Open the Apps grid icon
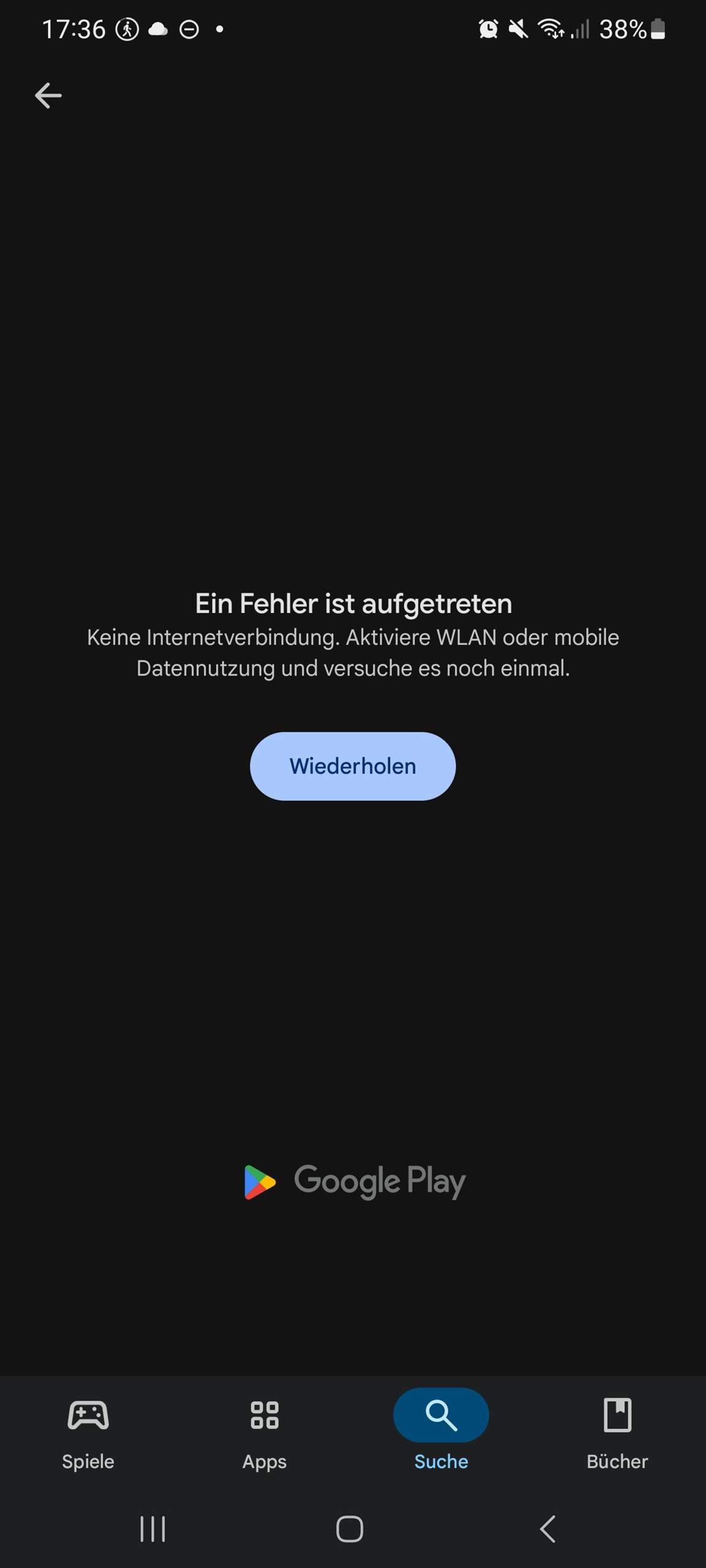This screenshot has width=706, height=1568. coord(264,1414)
